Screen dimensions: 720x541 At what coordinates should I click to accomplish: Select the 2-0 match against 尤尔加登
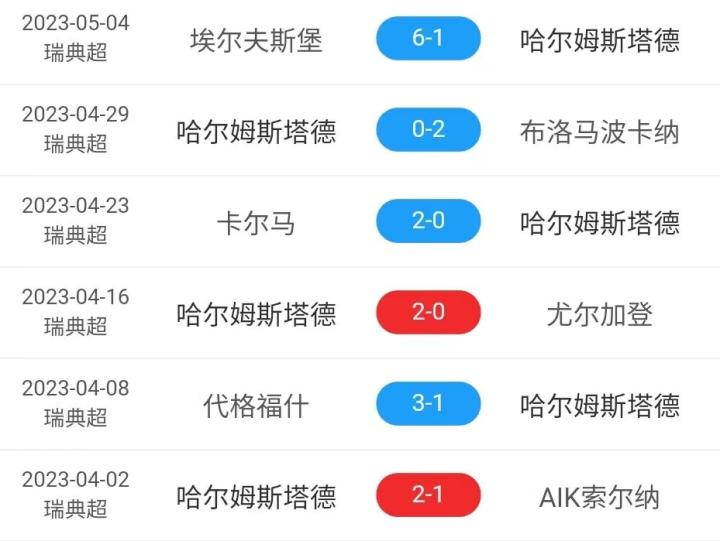(x=428, y=313)
